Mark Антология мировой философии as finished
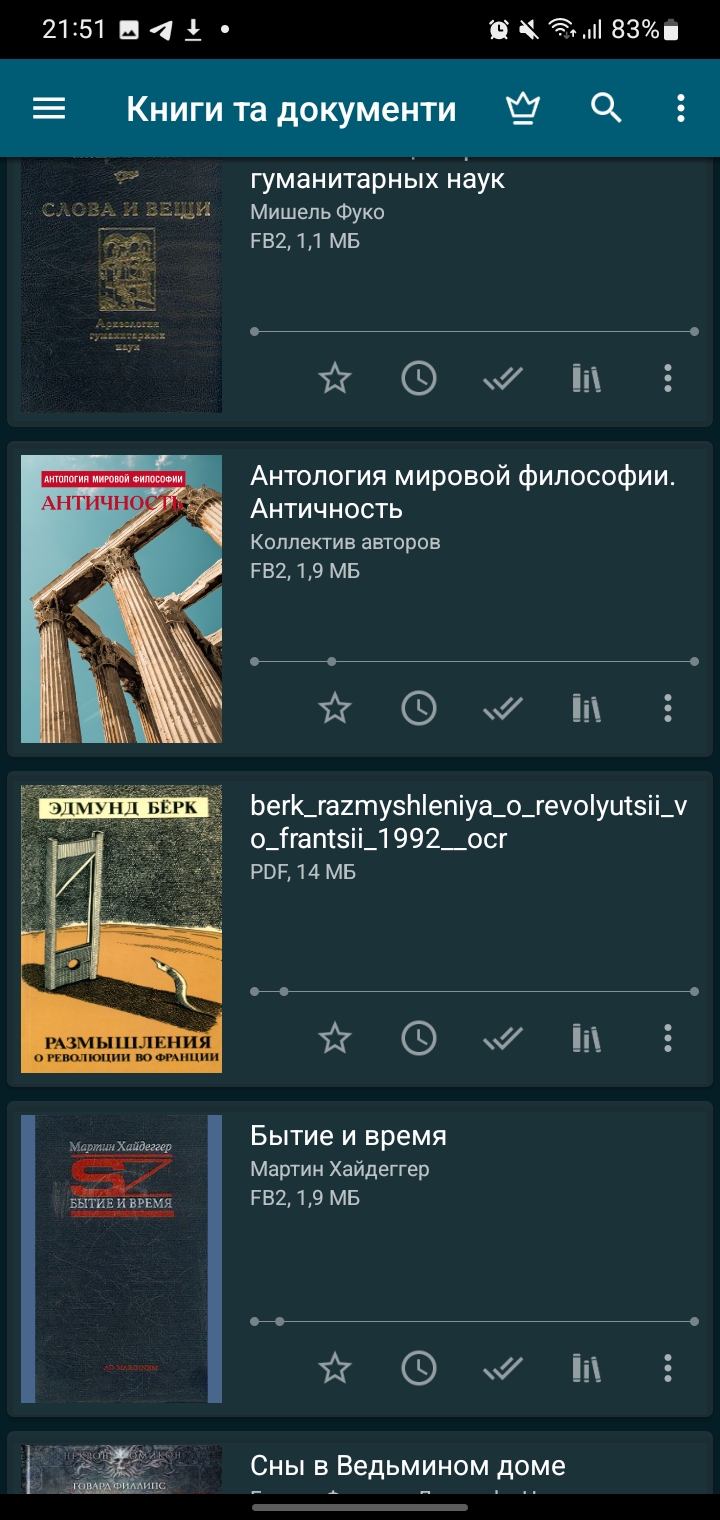The image size is (720, 1520). coord(503,708)
